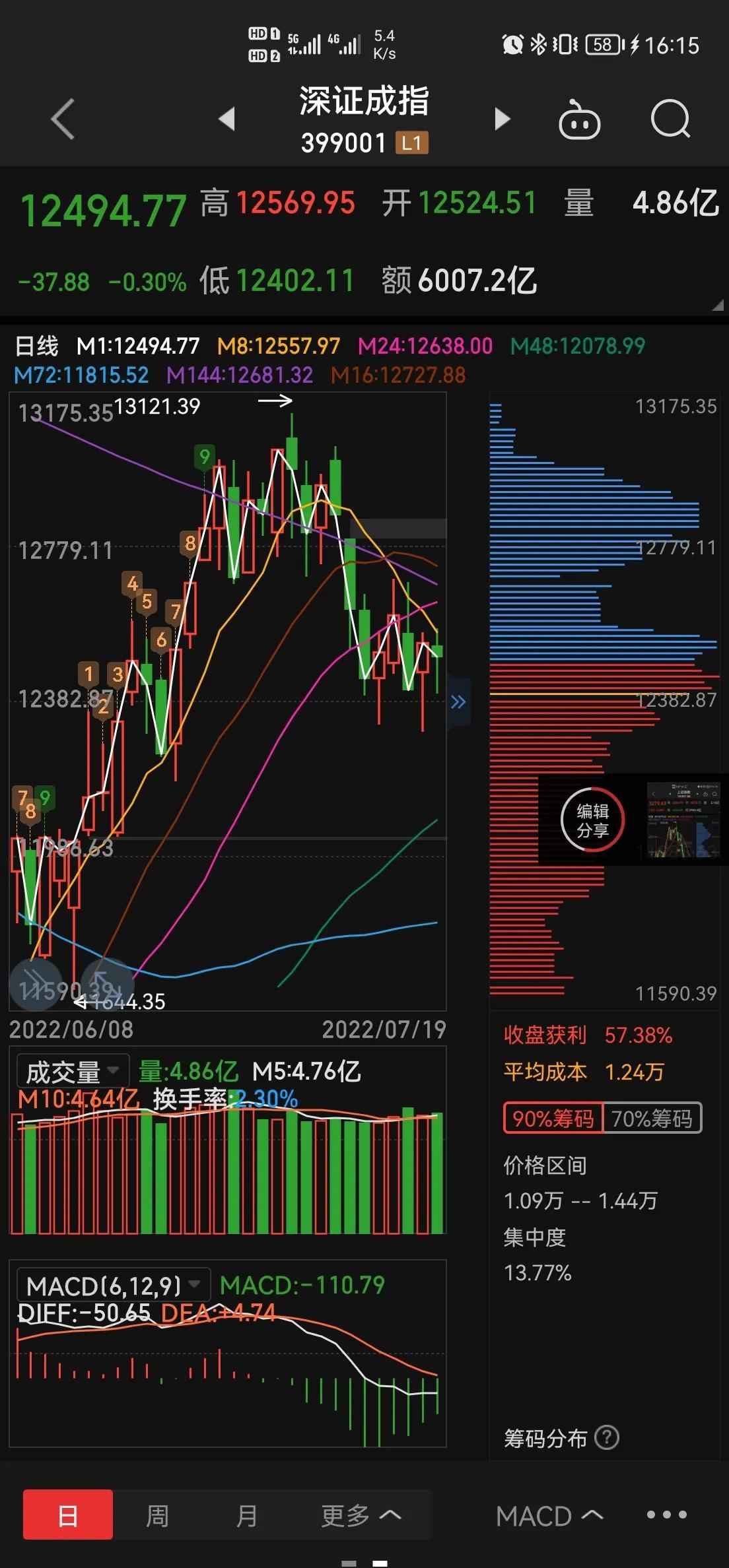The width and height of the screenshot is (729, 1568).
Task: Open the 成交量 indicator dropdown
Action: coord(69,1072)
